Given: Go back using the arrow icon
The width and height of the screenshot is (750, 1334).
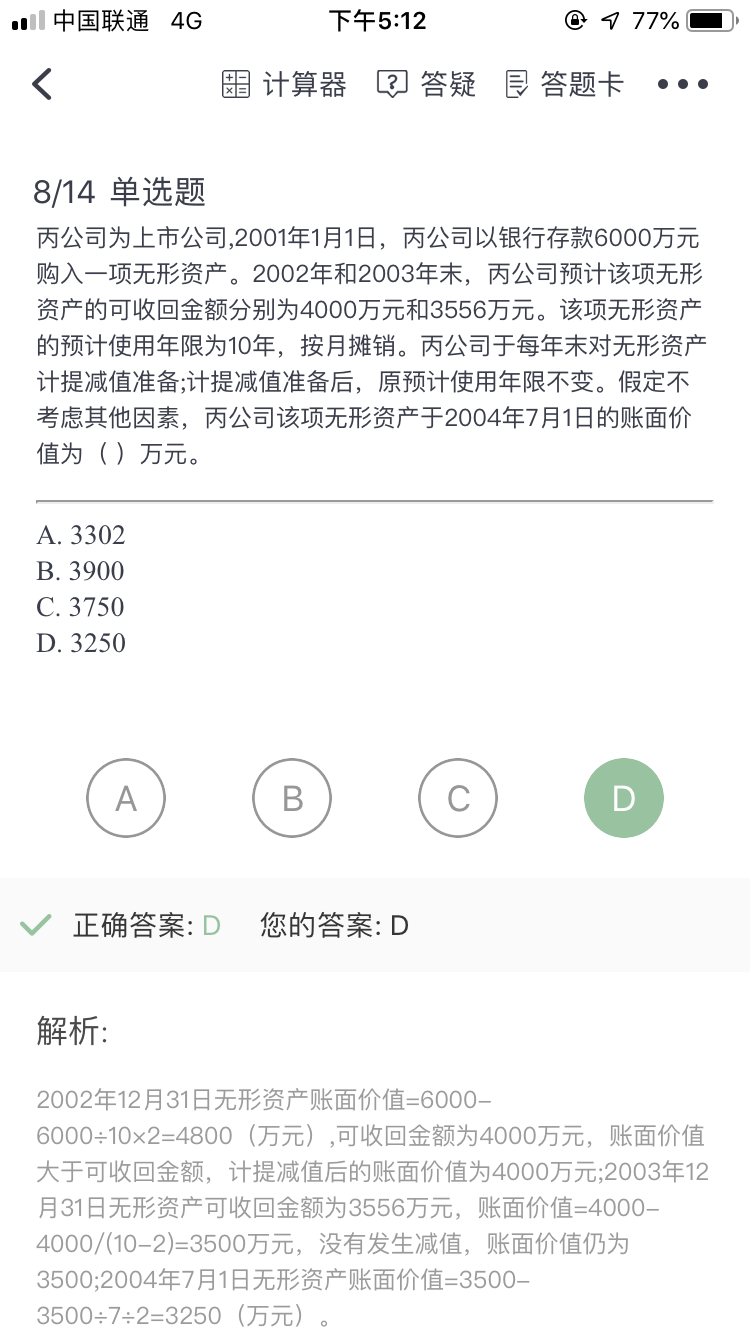Looking at the screenshot, I should [42, 84].
